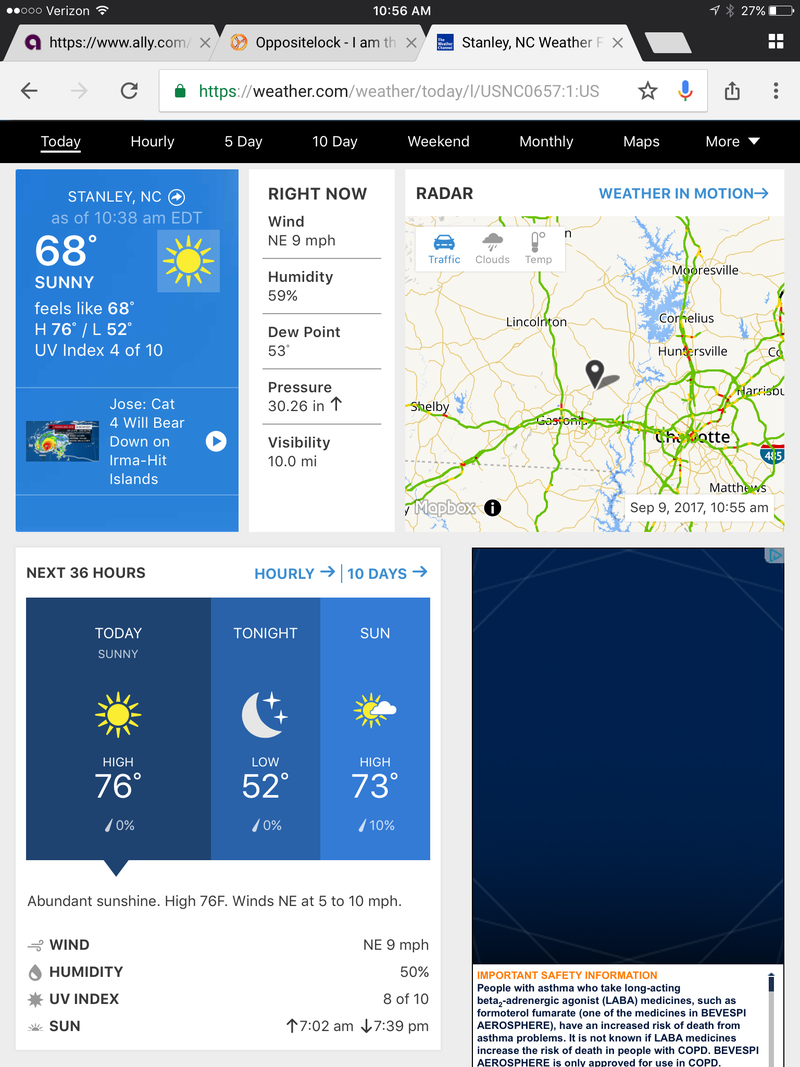Open the 10 Day forecast tab

pyautogui.click(x=335, y=142)
